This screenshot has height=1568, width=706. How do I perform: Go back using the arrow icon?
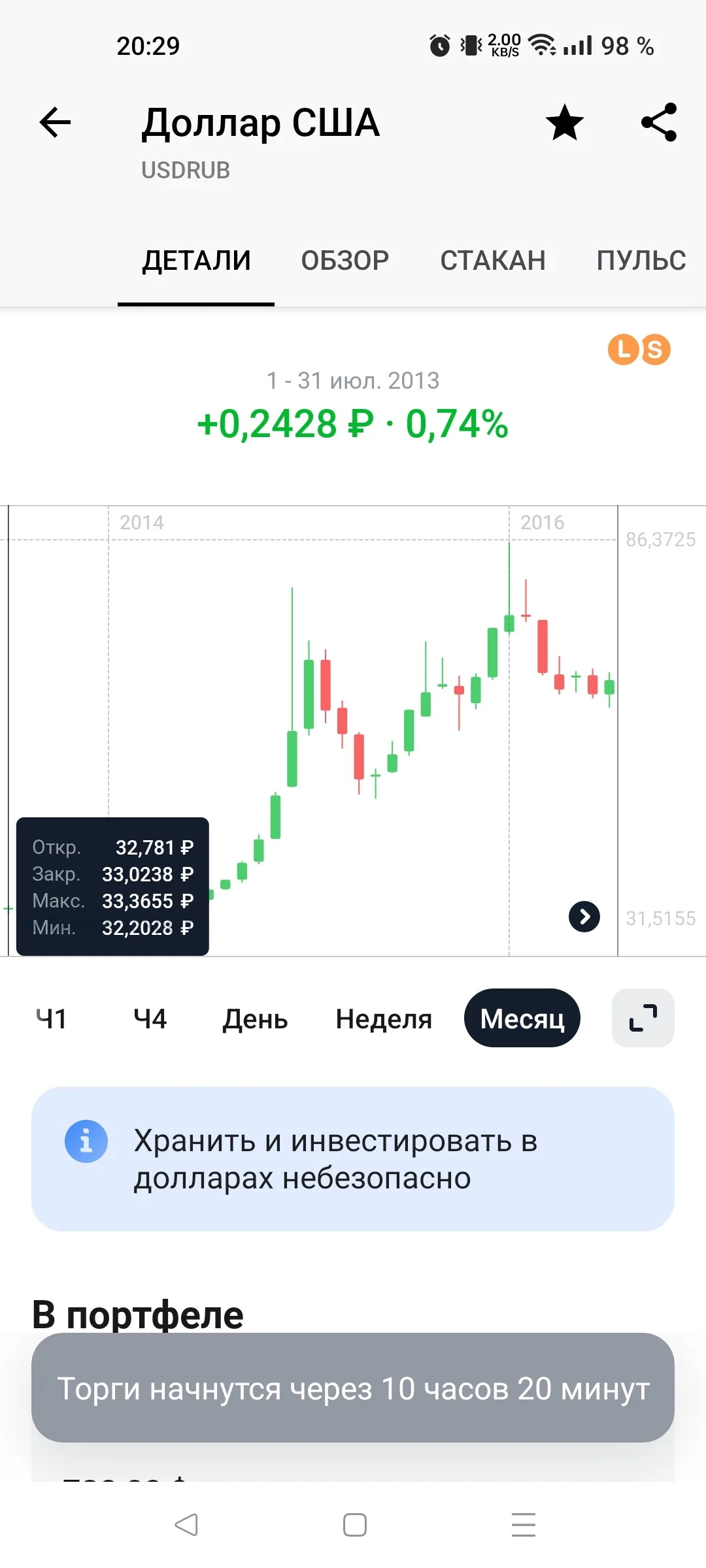[x=55, y=122]
